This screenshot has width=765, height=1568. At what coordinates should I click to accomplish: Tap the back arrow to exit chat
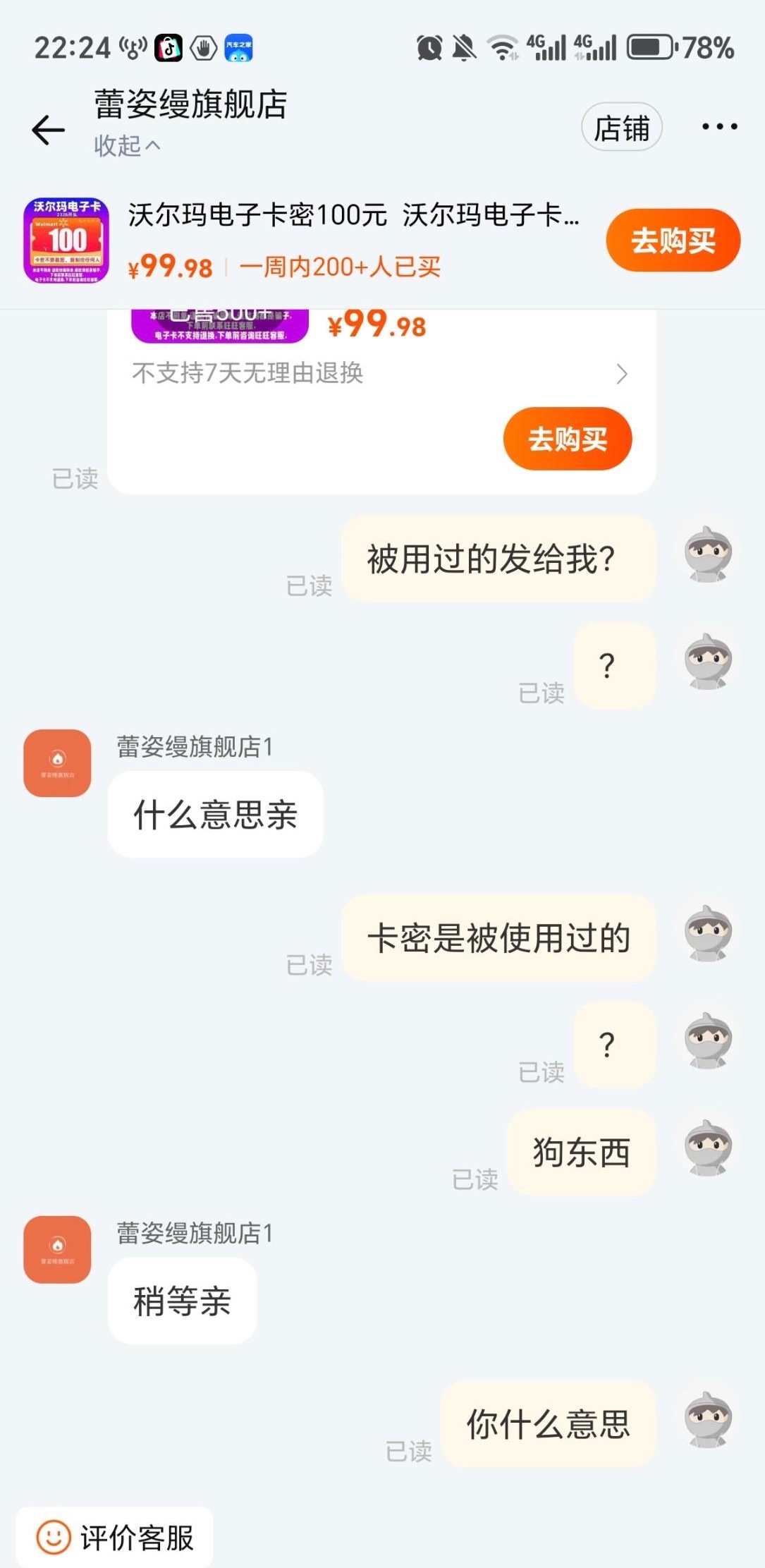pyautogui.click(x=47, y=130)
